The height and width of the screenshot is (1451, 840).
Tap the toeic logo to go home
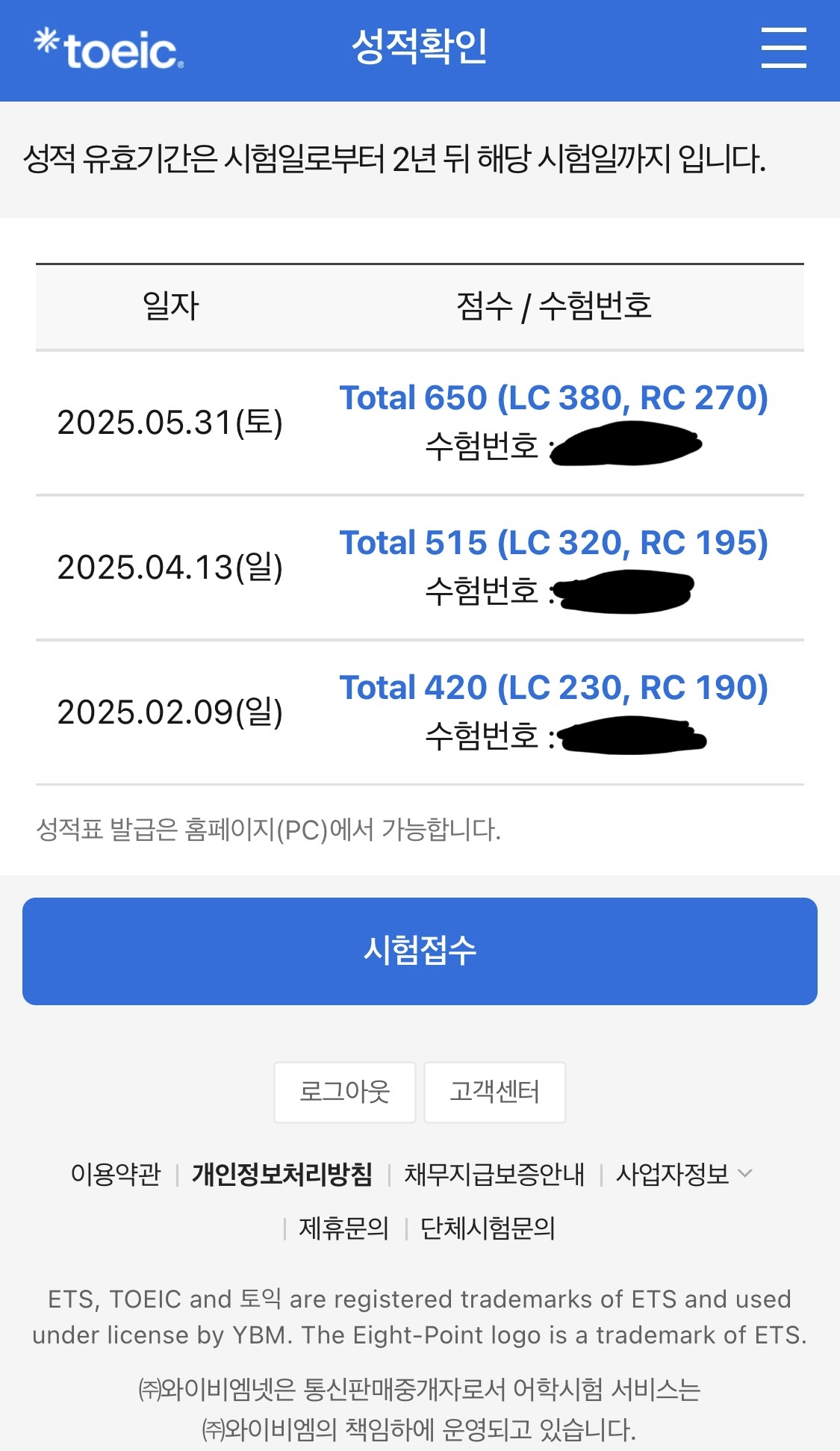click(x=109, y=49)
